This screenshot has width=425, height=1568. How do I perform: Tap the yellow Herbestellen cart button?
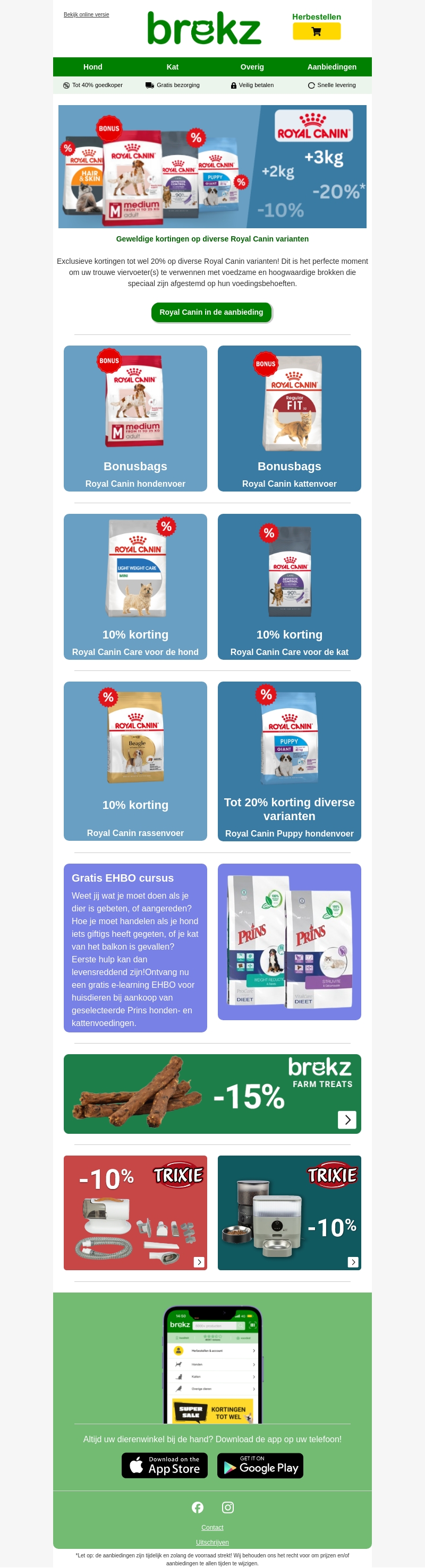point(316,31)
